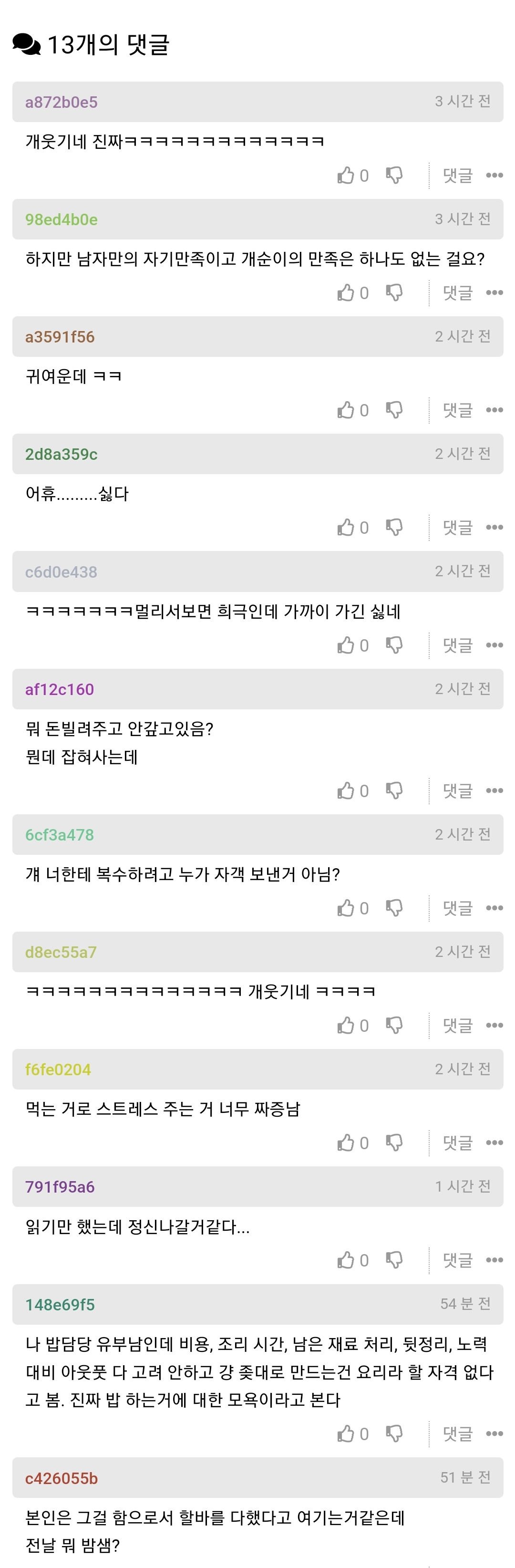Tap 댓글 under 2d8a359c's comment
The image size is (515, 1568).
[457, 527]
